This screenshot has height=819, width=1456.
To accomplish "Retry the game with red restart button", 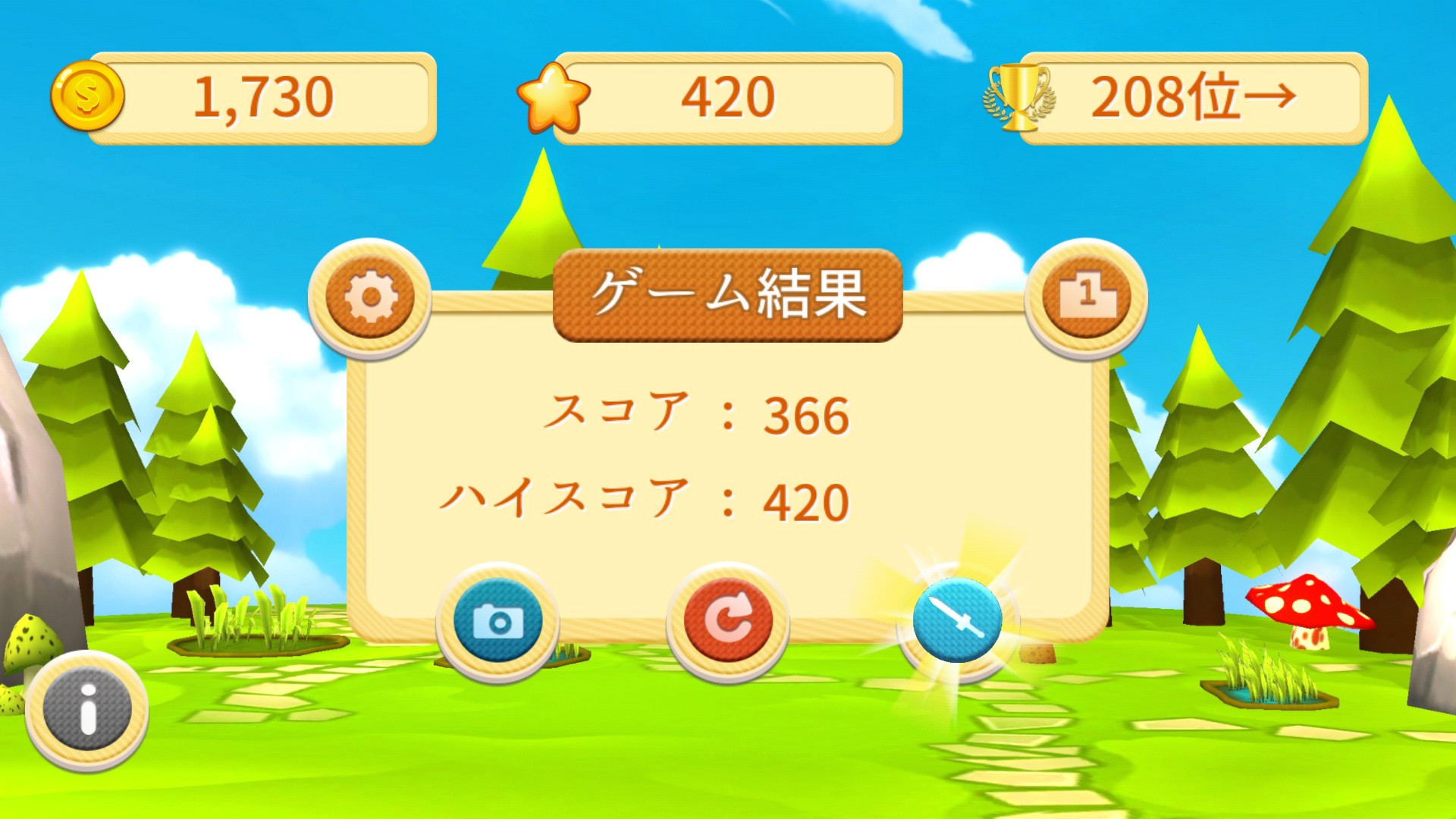I will click(x=728, y=622).
